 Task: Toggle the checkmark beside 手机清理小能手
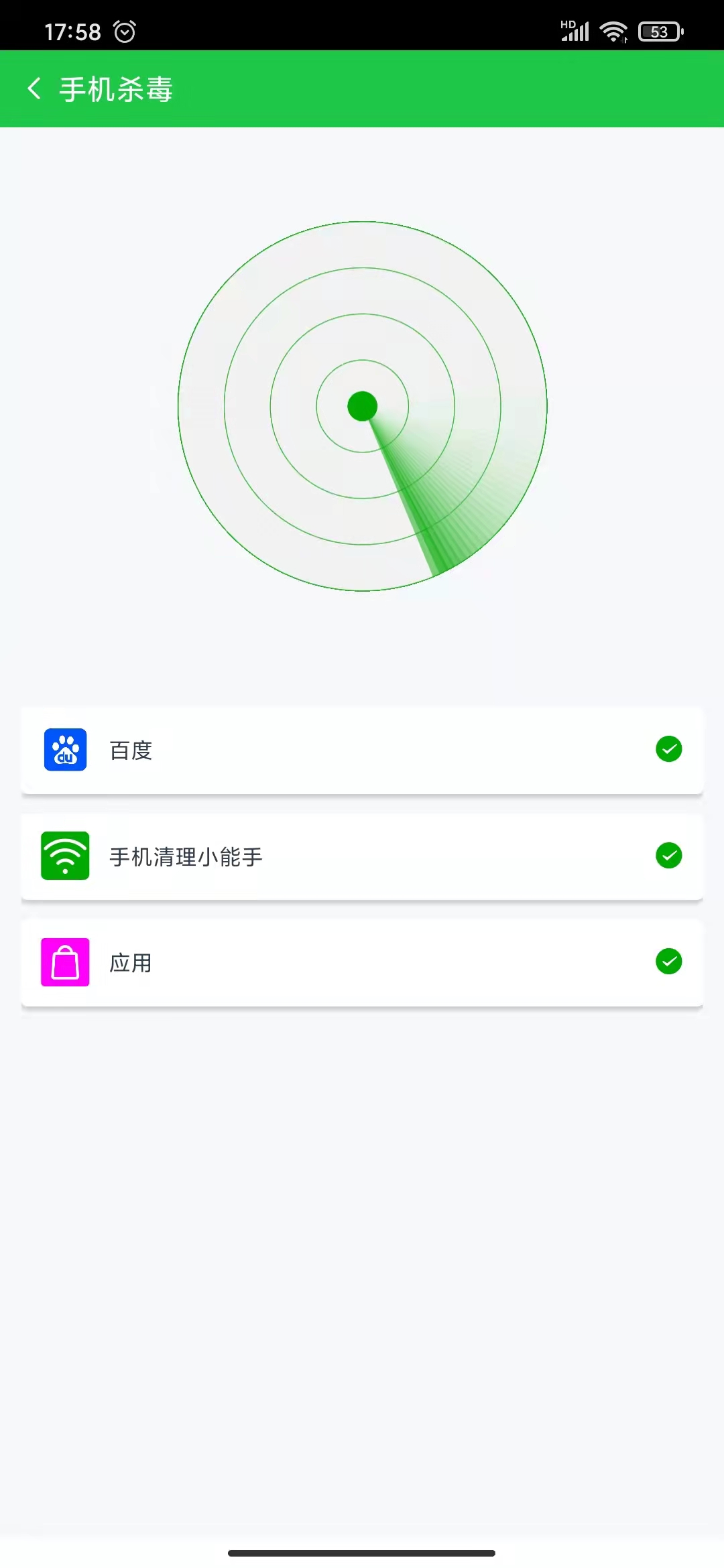point(668,855)
